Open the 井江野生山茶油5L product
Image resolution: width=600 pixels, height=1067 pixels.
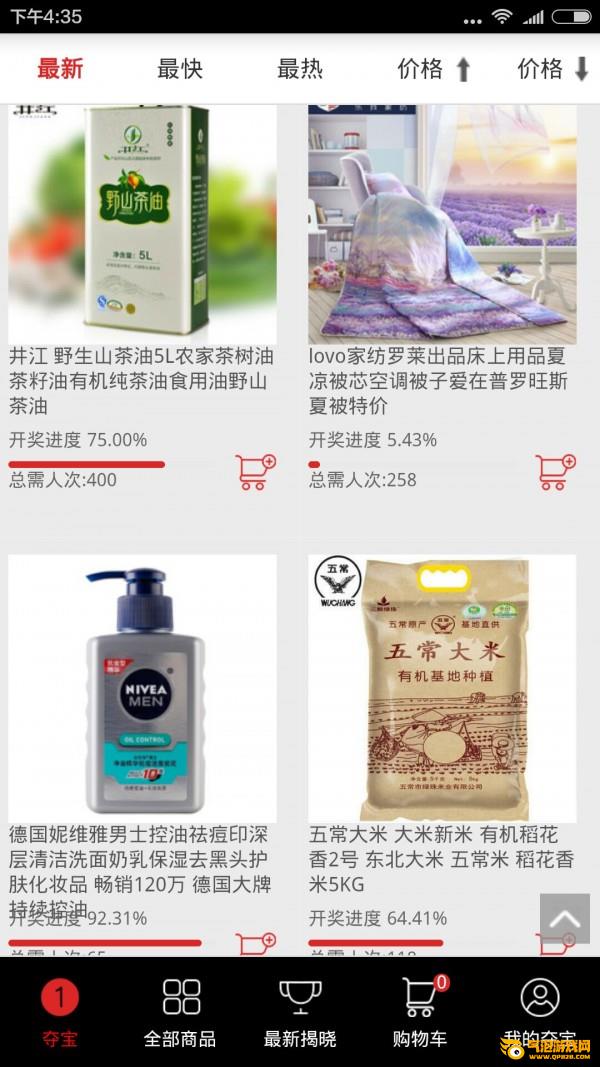coord(142,225)
